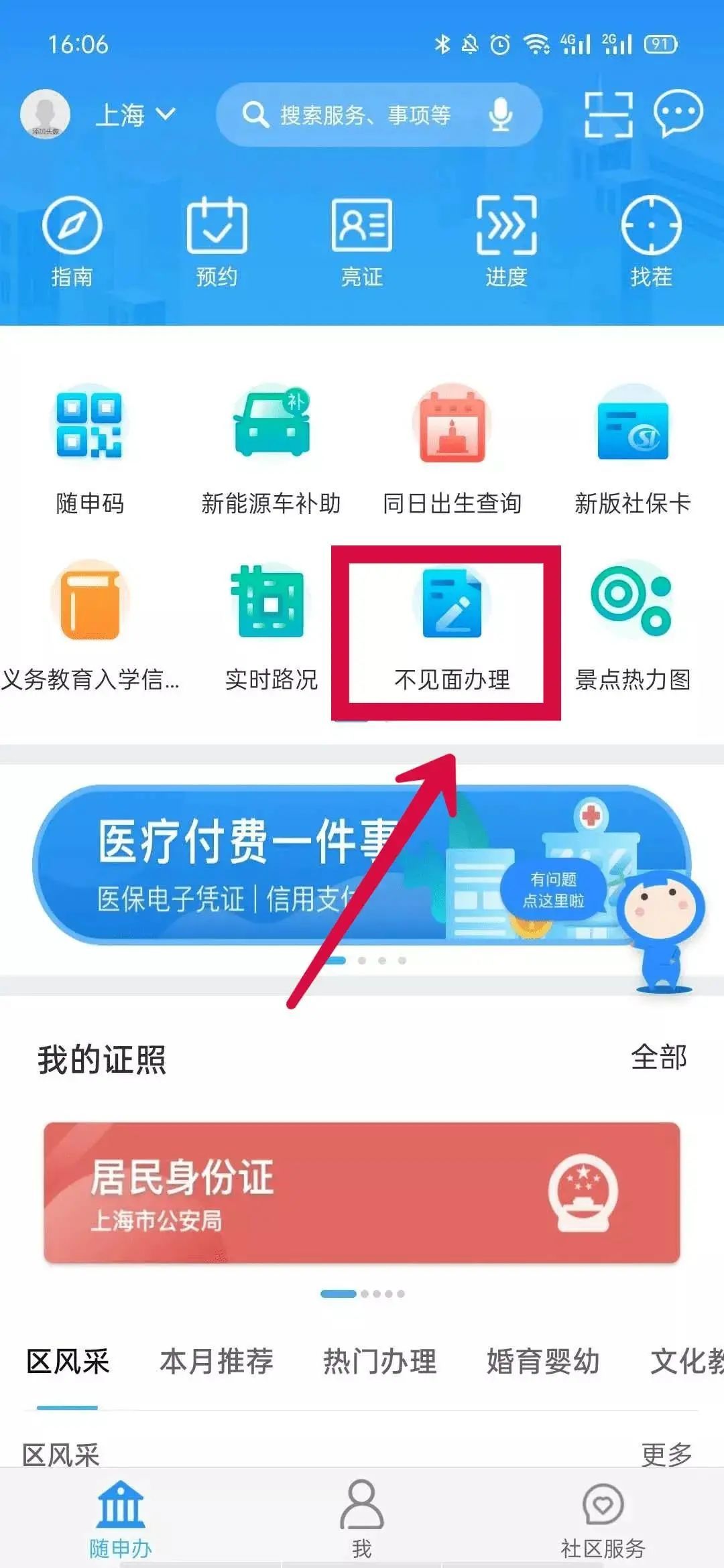Open 新版社保卡 service
The height and width of the screenshot is (1568, 724).
[632, 450]
